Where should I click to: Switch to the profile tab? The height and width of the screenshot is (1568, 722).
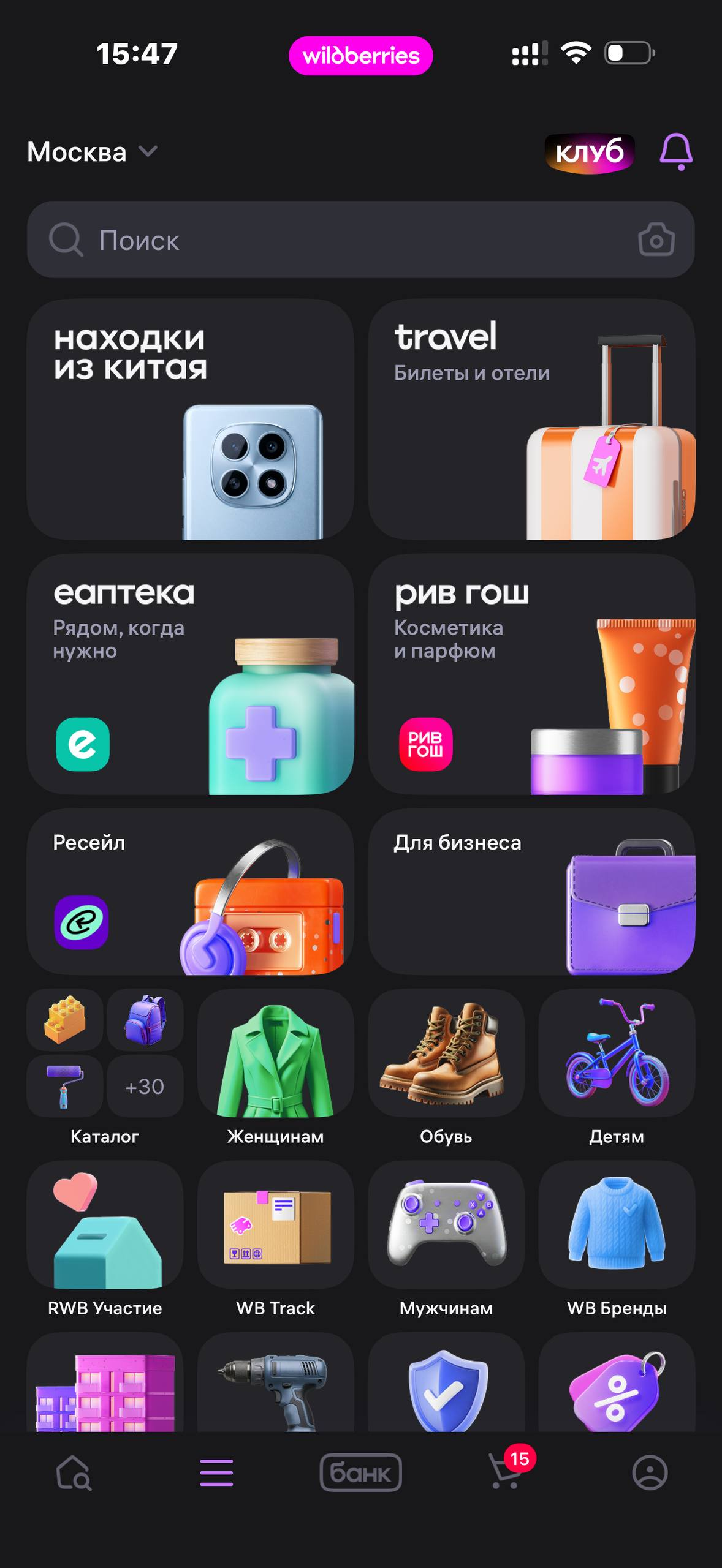point(650,1472)
